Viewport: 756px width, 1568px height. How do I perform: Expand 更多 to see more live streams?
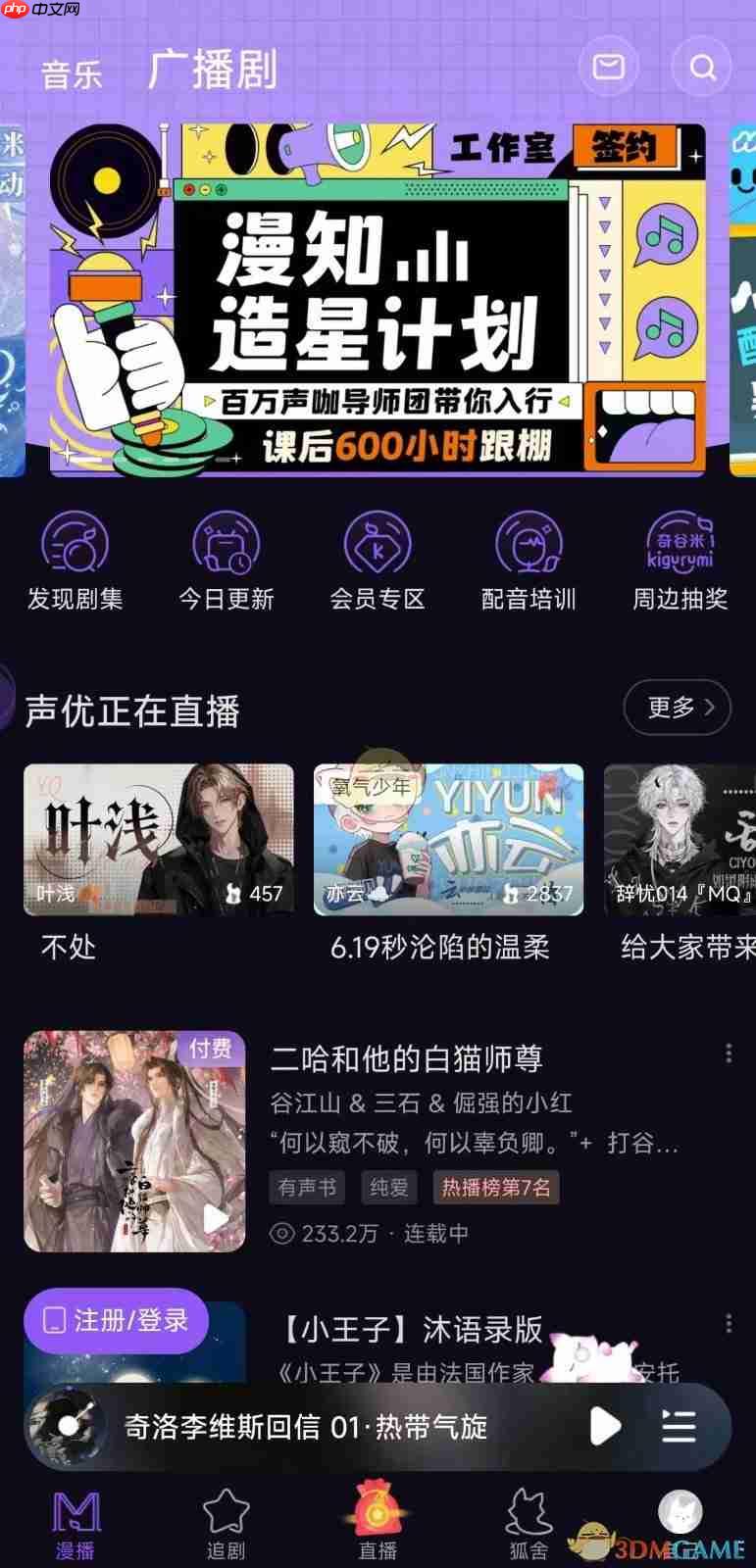(x=677, y=708)
